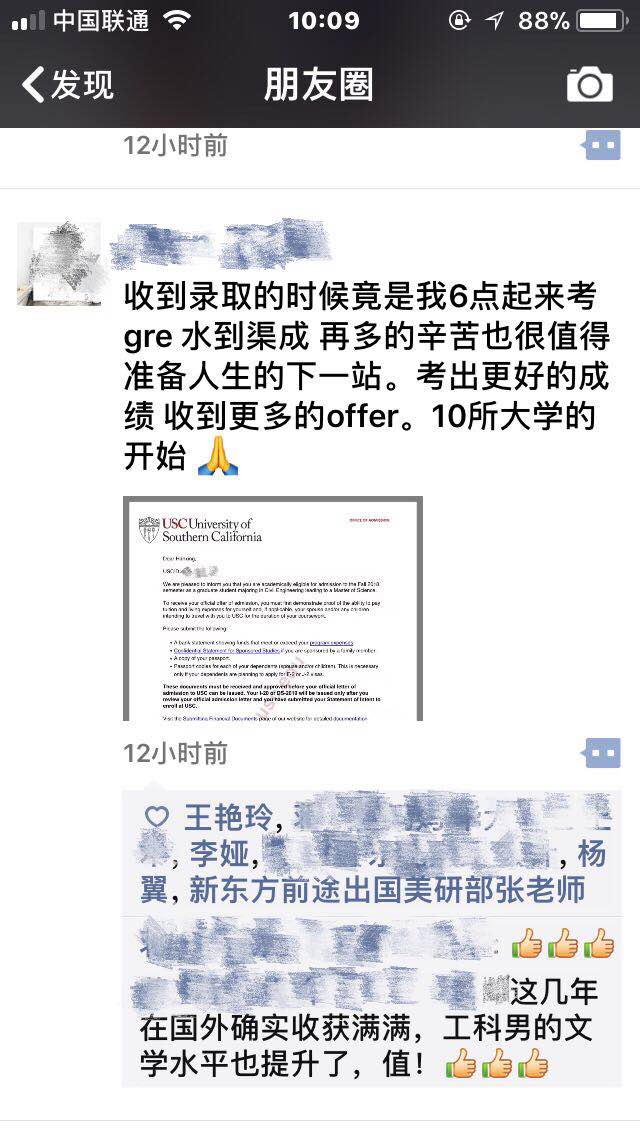Screen dimensions: 640x1136
Task: Open the poster's profile avatar
Action: (x=59, y=264)
